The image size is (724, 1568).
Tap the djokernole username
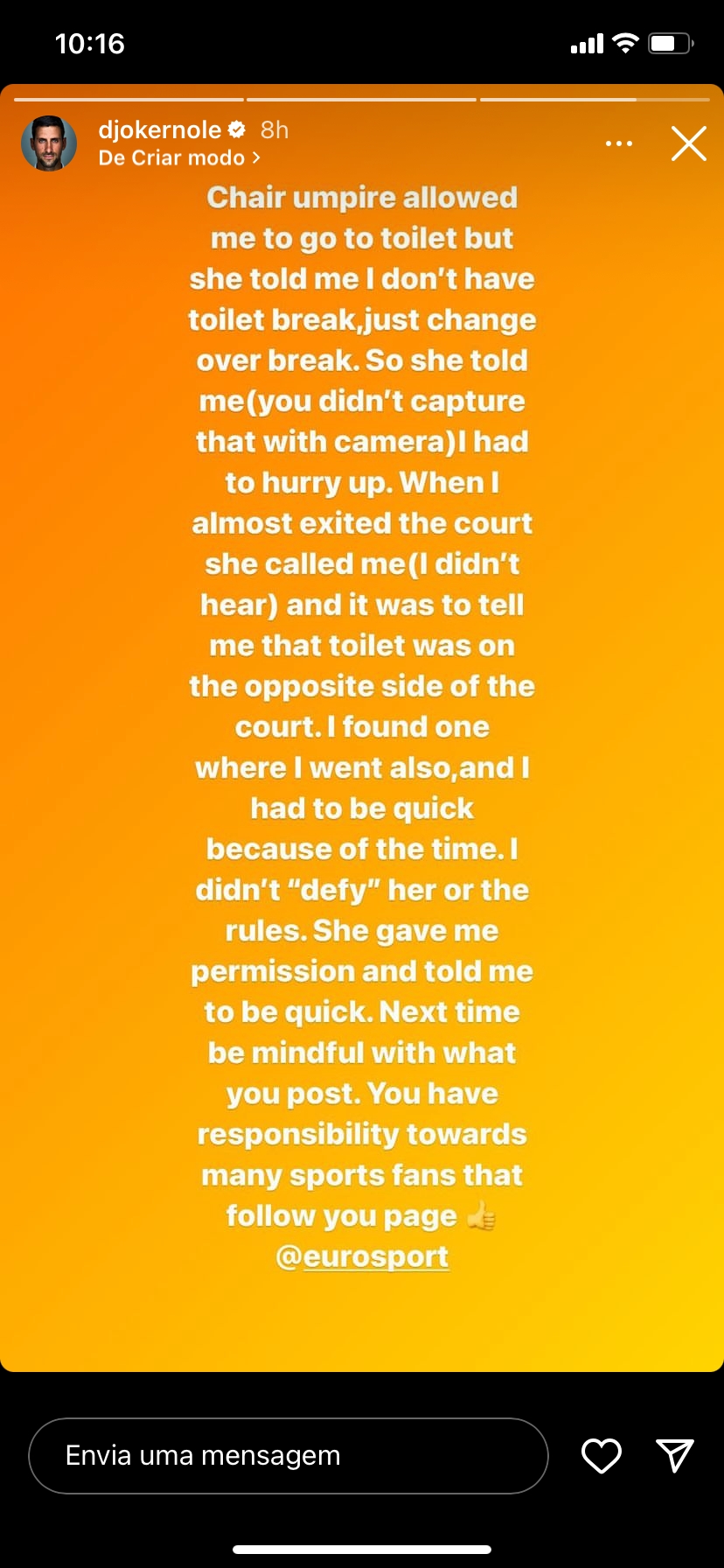160,129
